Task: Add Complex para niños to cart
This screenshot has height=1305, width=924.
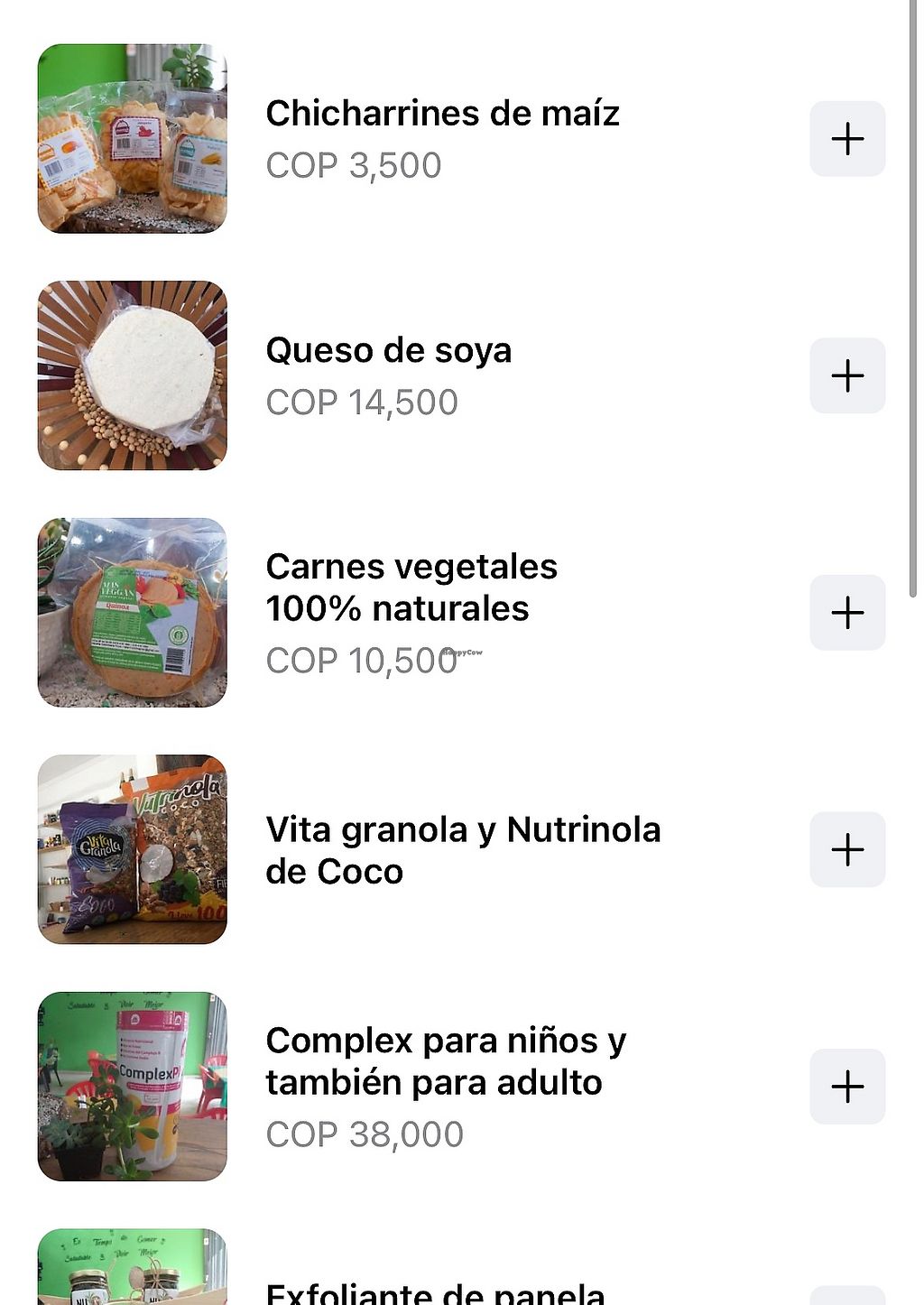Action: pyautogui.click(x=847, y=1087)
